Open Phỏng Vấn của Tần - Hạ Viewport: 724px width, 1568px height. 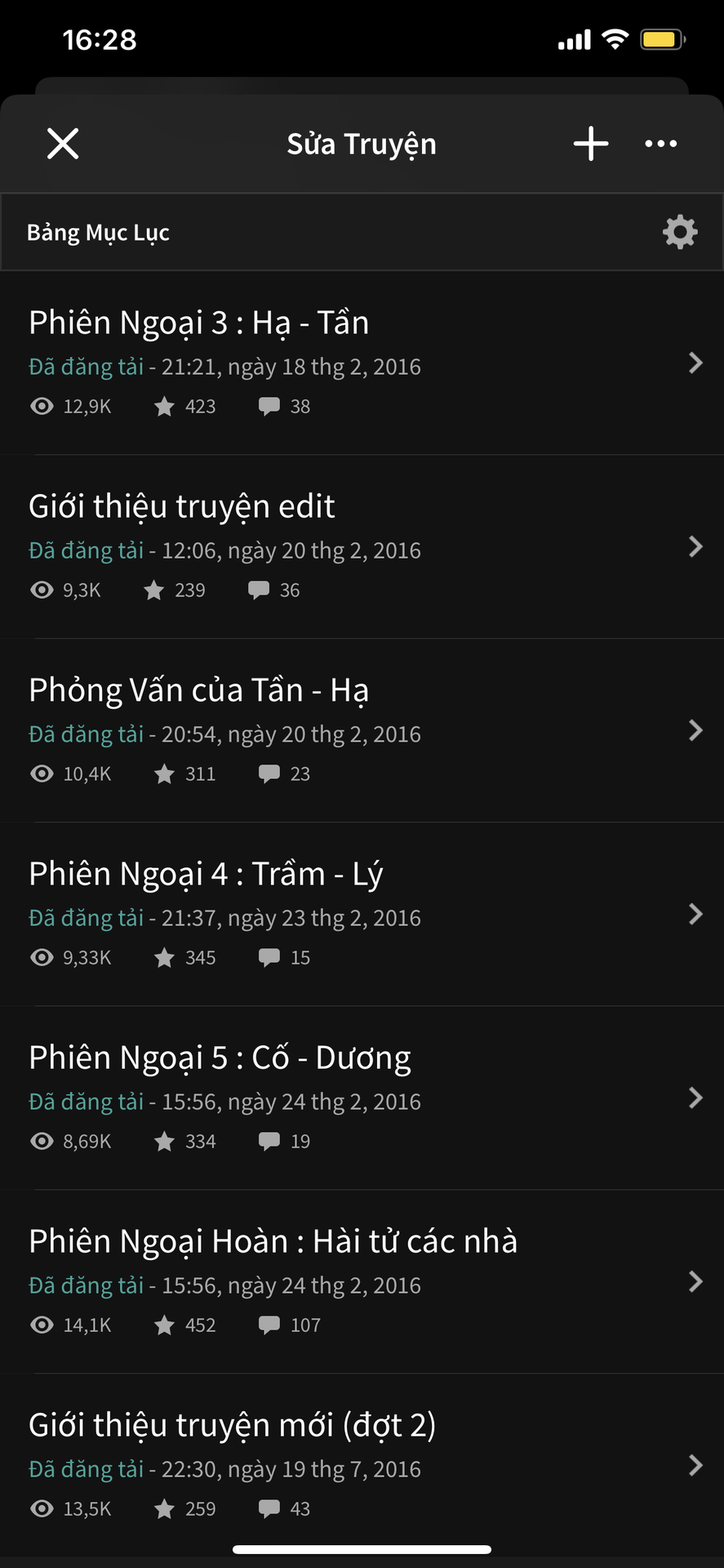pyautogui.click(x=362, y=730)
